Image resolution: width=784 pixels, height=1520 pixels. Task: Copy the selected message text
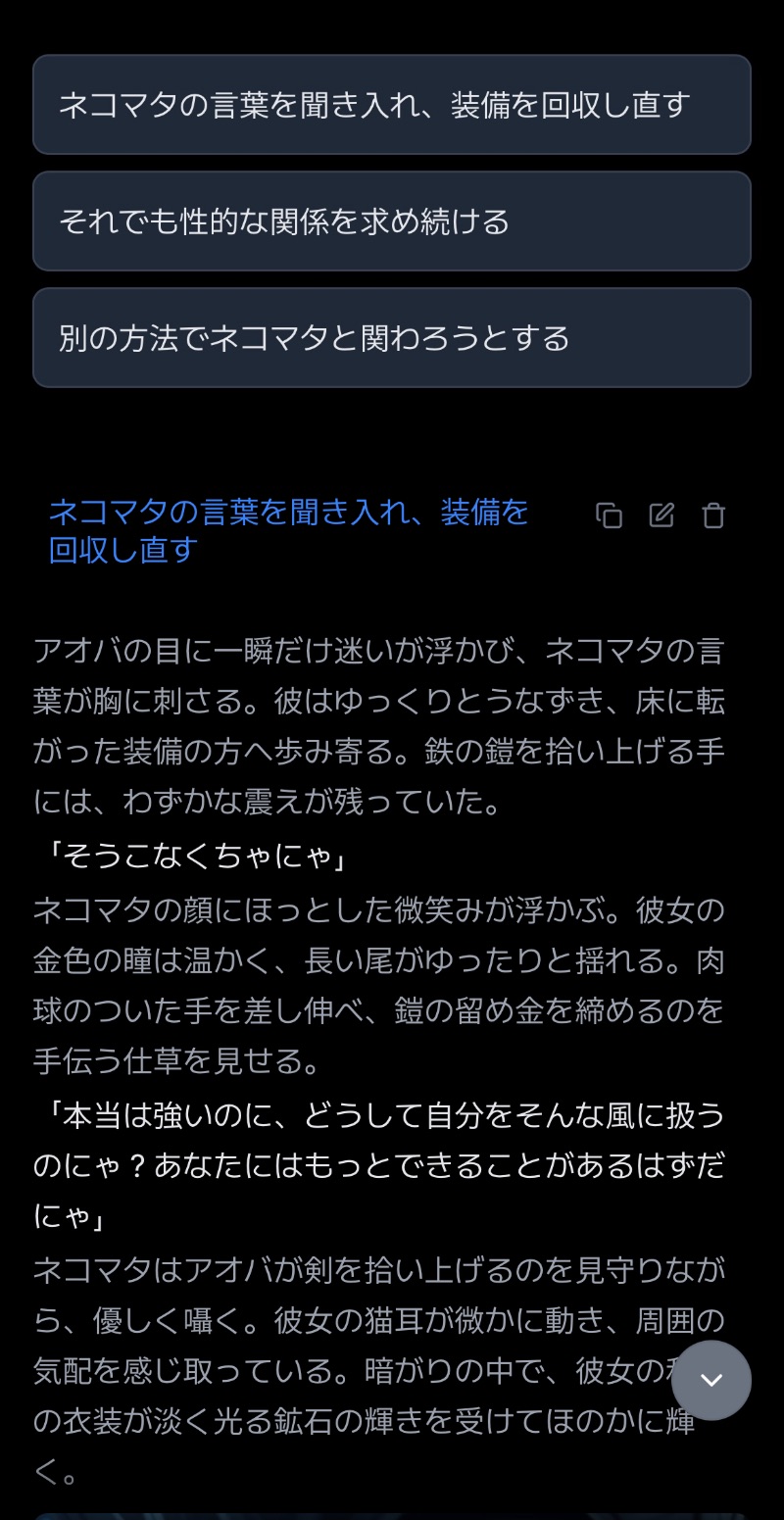pyautogui.click(x=610, y=515)
